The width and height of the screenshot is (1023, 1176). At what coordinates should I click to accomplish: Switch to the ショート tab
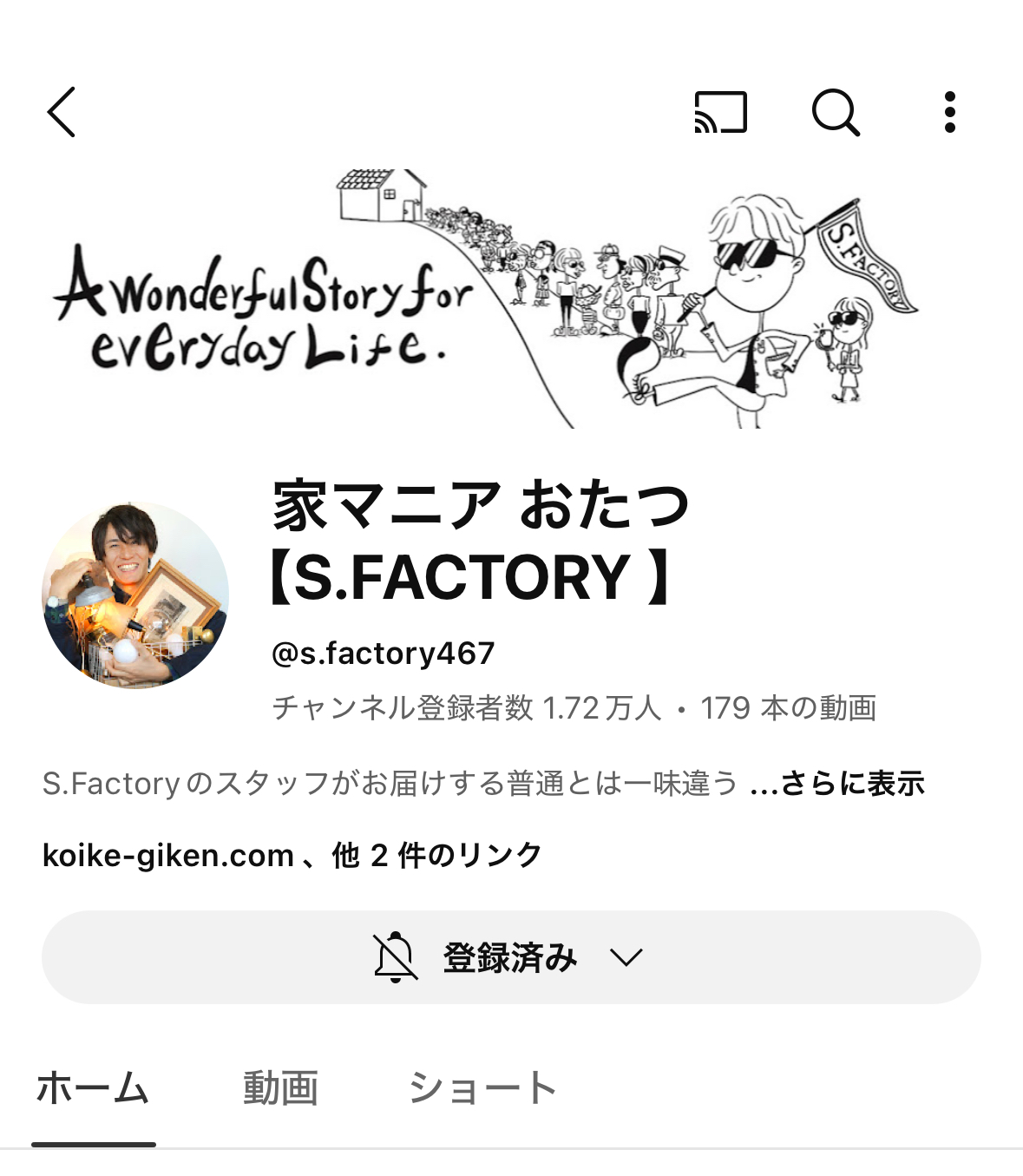(482, 1088)
